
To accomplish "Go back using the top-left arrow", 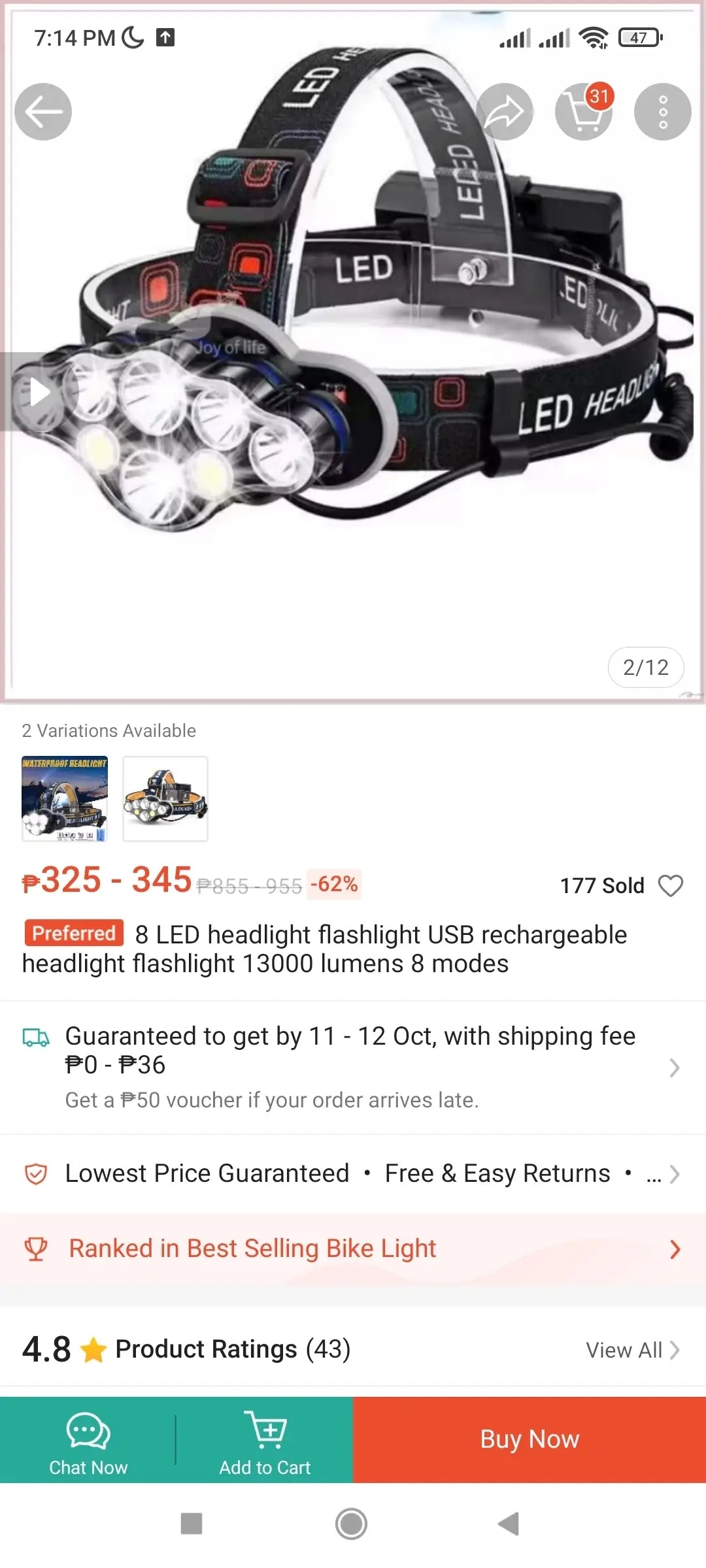I will tap(43, 112).
